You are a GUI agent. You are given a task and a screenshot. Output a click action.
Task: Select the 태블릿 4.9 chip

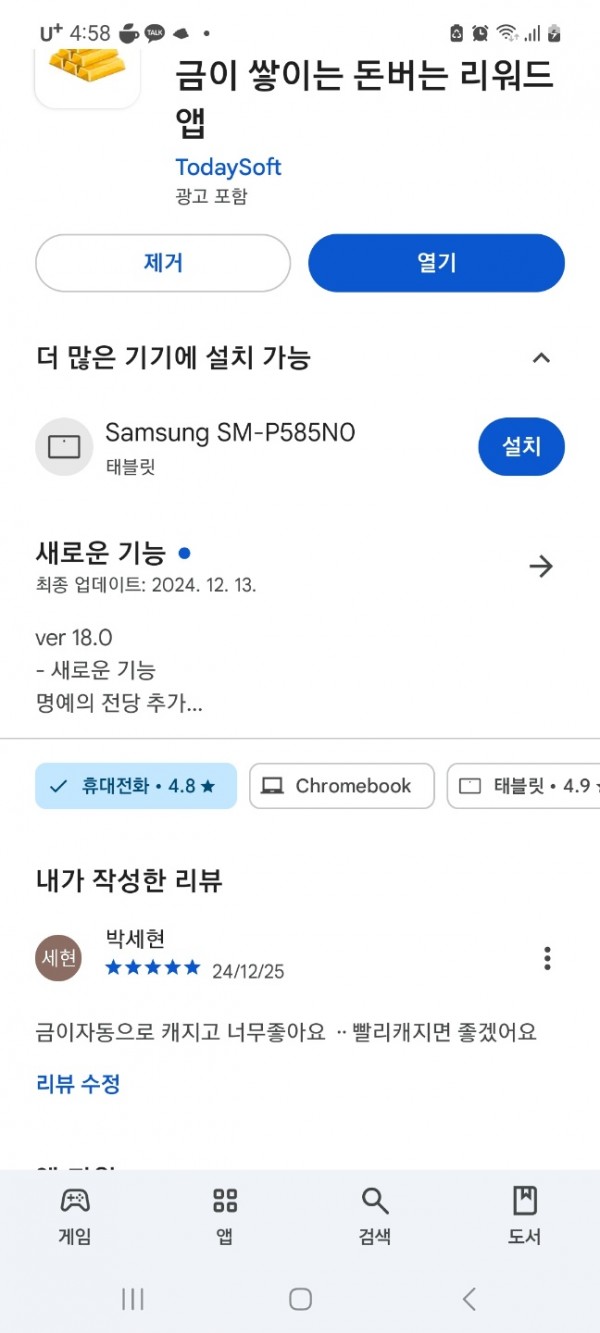(x=523, y=786)
